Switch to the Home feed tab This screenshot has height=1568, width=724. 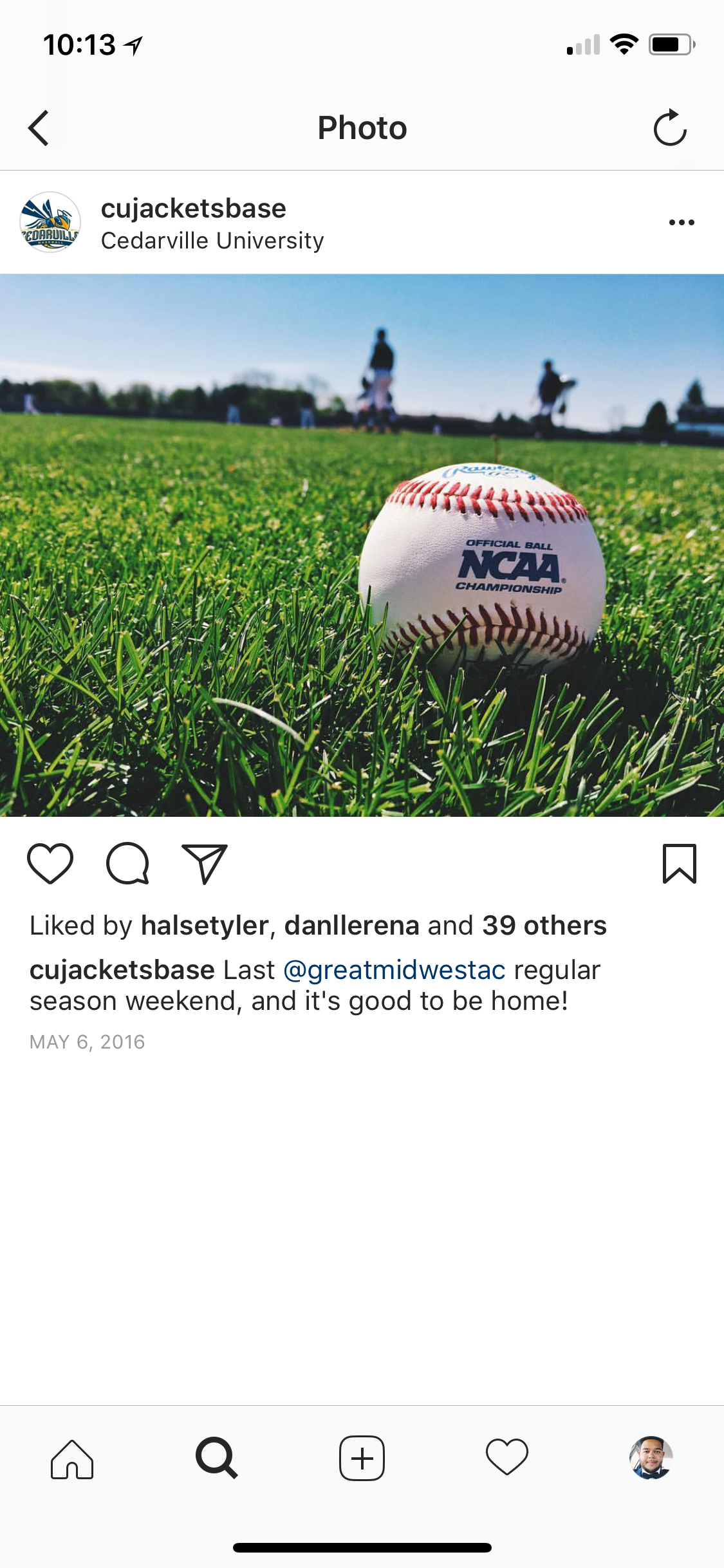(x=72, y=1459)
